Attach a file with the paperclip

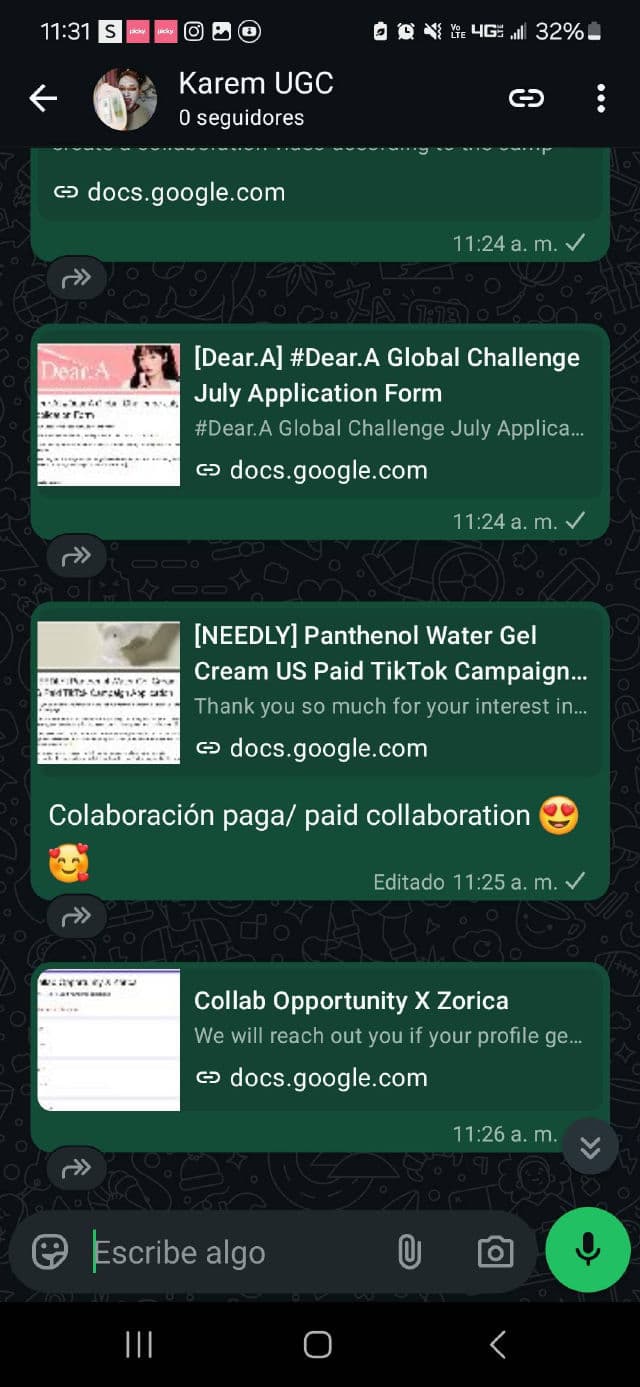pos(409,1252)
